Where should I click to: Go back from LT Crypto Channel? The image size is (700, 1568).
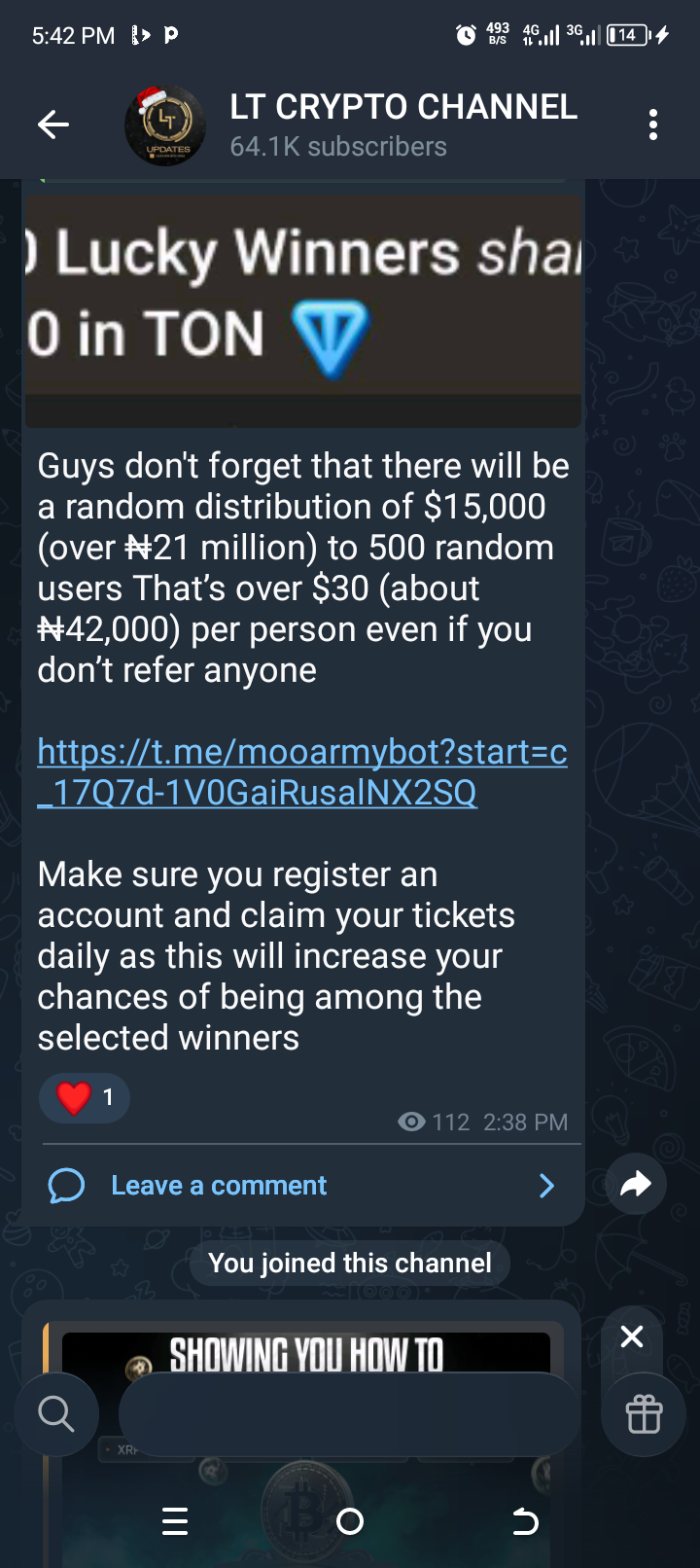click(x=53, y=125)
